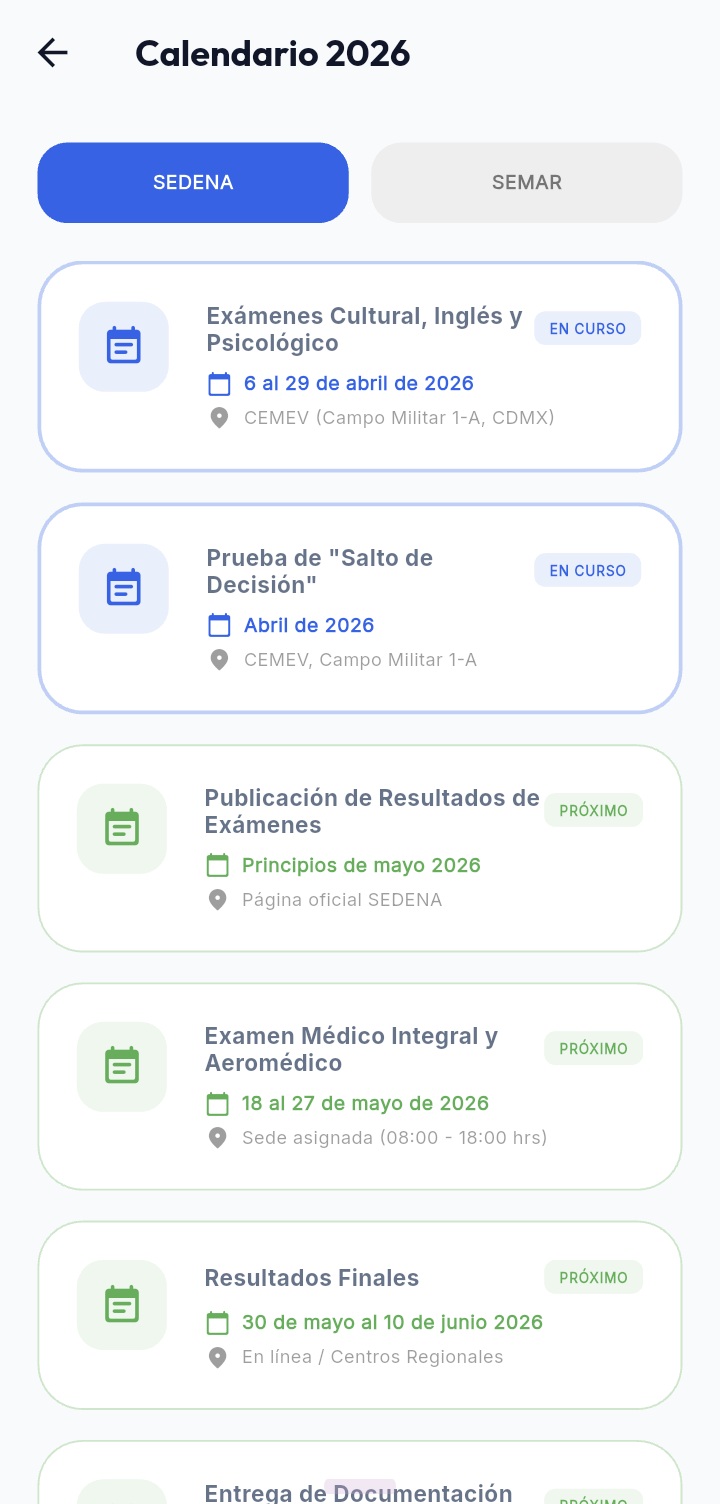The width and height of the screenshot is (720, 1504).
Task: Tap the EN CURSO badge on Prueba de Salto
Action: click(x=587, y=570)
